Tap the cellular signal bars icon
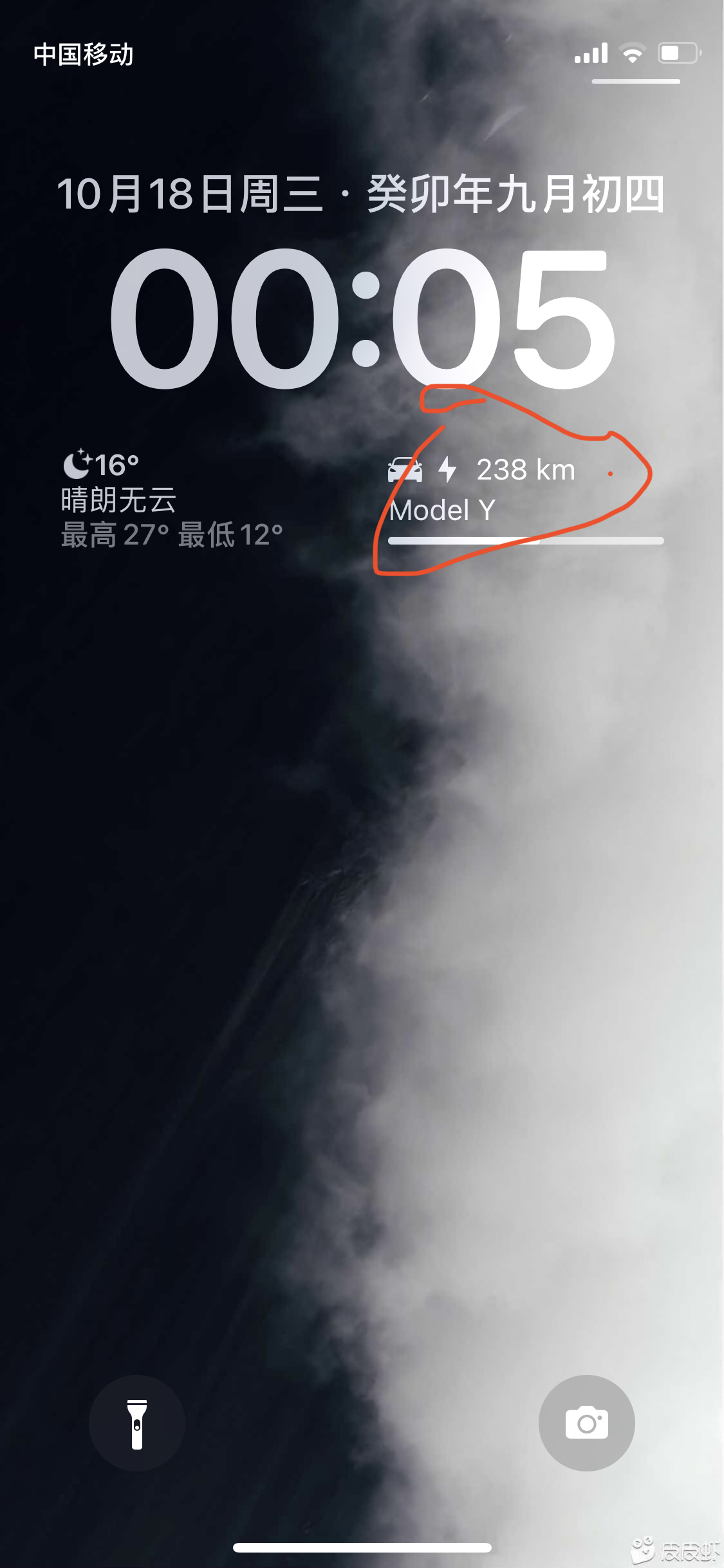 (x=589, y=54)
